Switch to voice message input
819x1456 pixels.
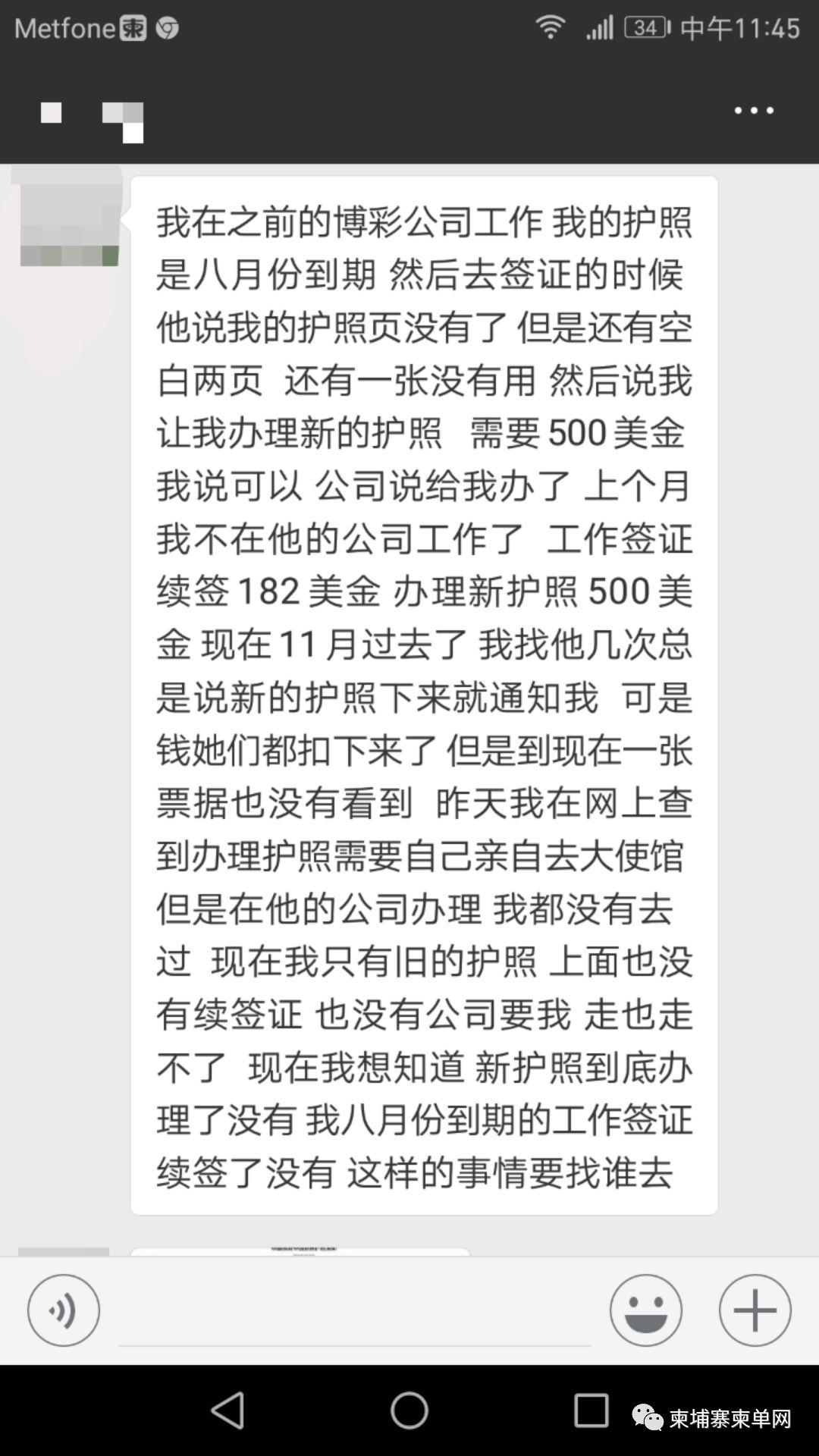(64, 1310)
